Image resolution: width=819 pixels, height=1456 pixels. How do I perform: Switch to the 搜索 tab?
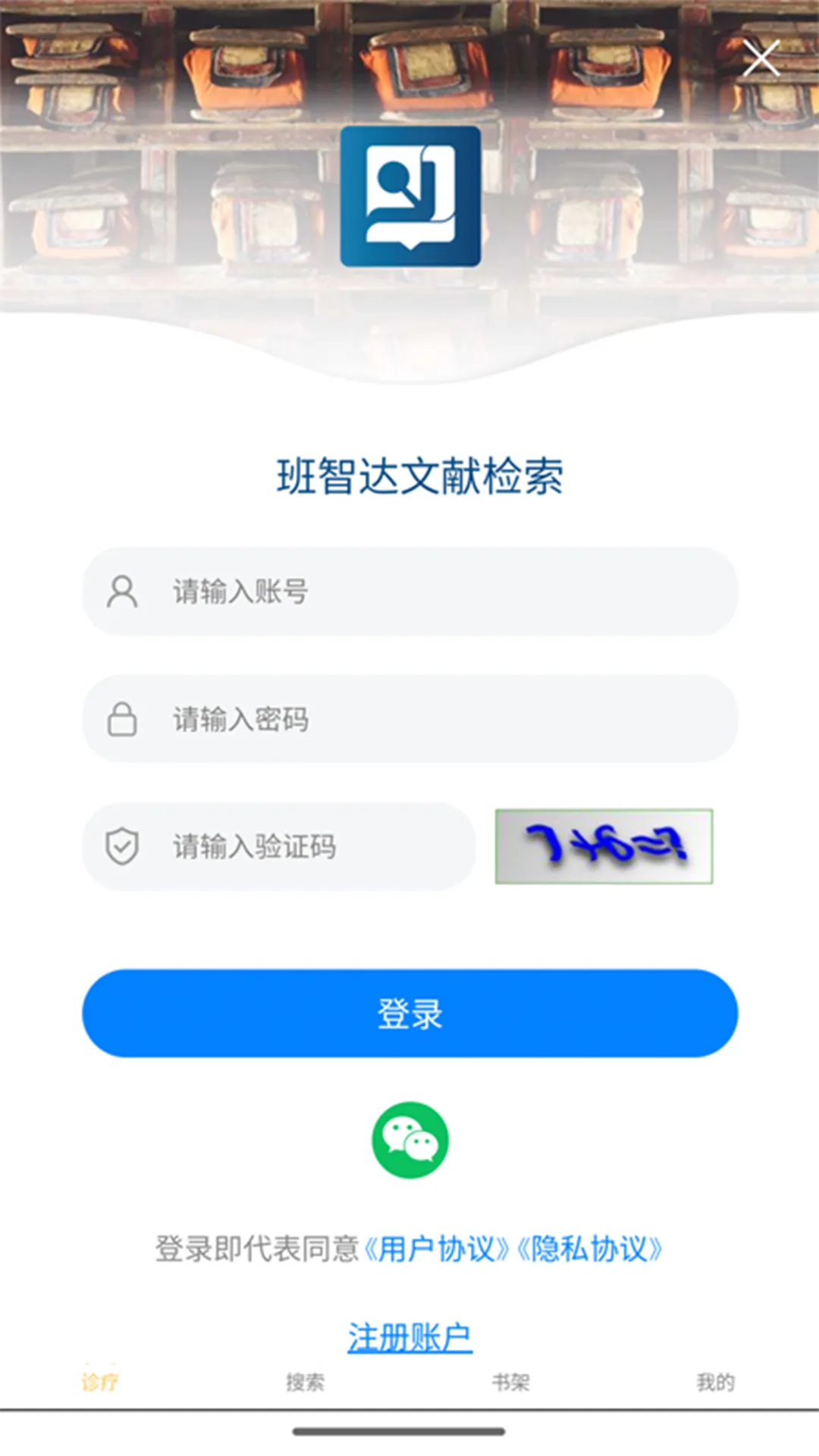point(306,1383)
